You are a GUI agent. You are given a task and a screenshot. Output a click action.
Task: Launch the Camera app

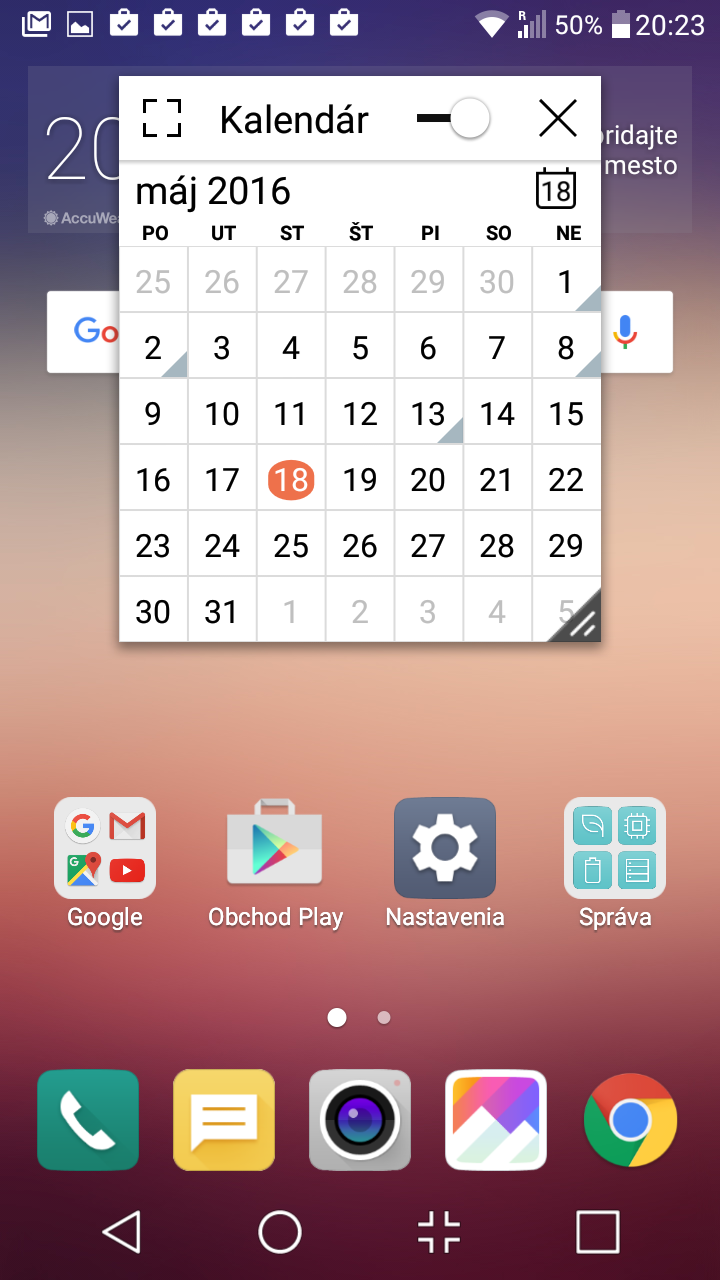[360, 1120]
